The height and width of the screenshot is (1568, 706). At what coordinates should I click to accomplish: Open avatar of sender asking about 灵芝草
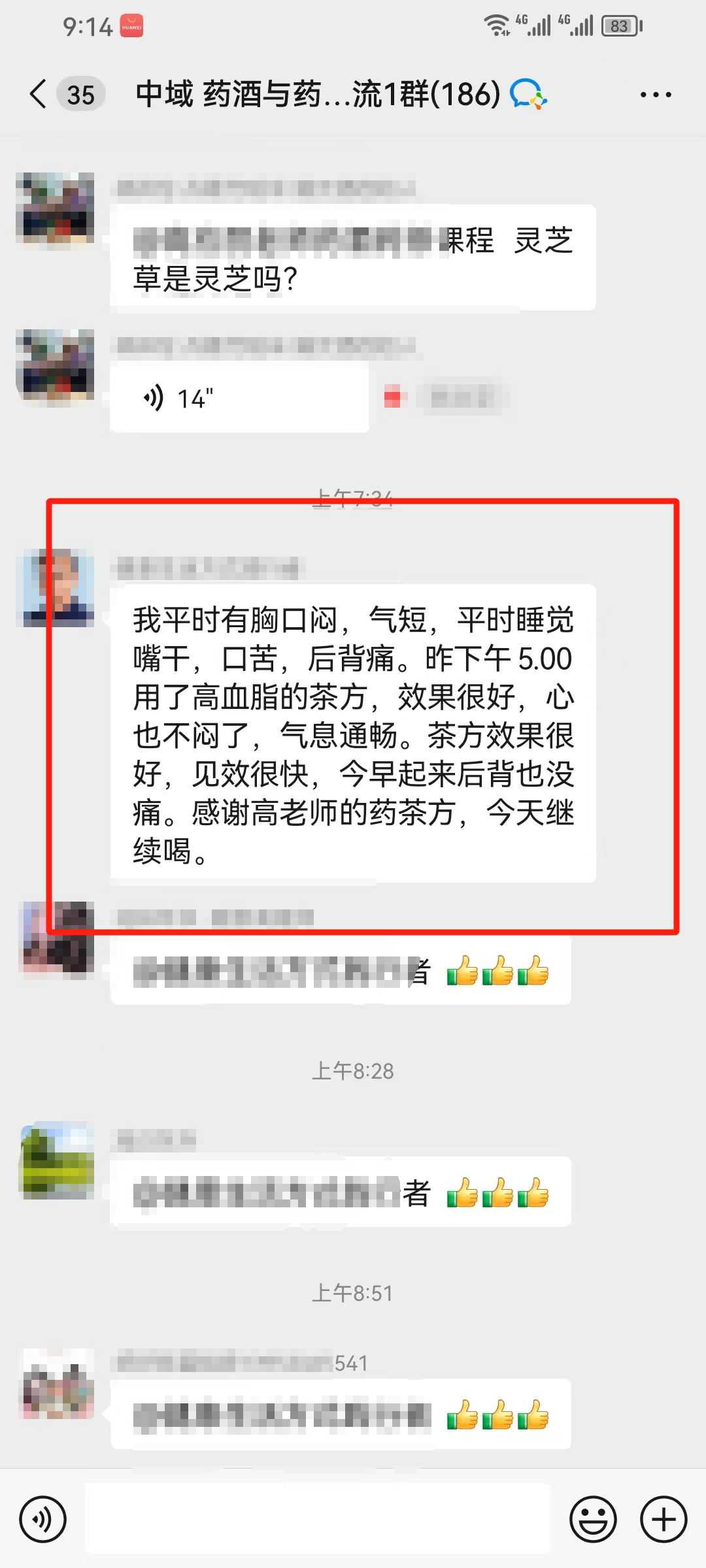(x=56, y=208)
